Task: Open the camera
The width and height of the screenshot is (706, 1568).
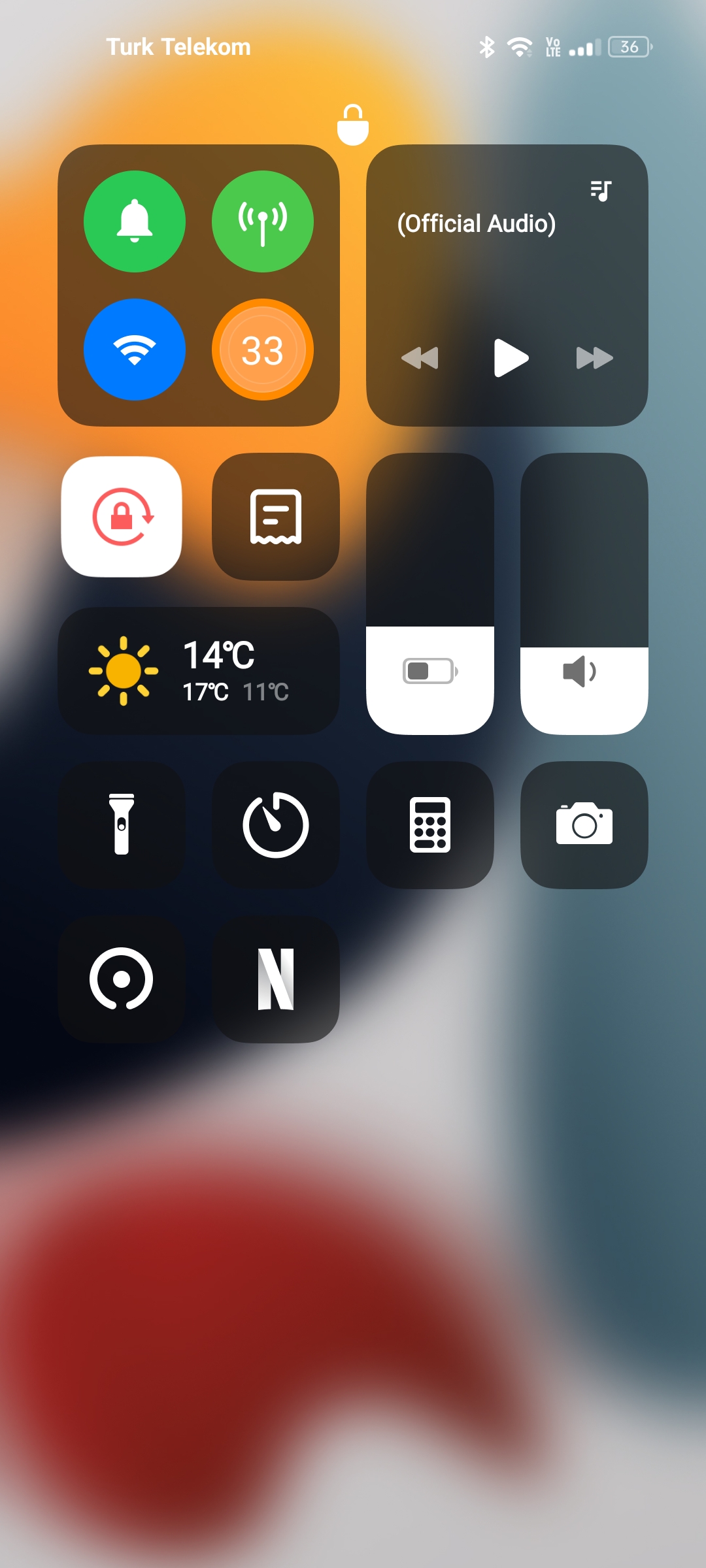Action: [584, 825]
